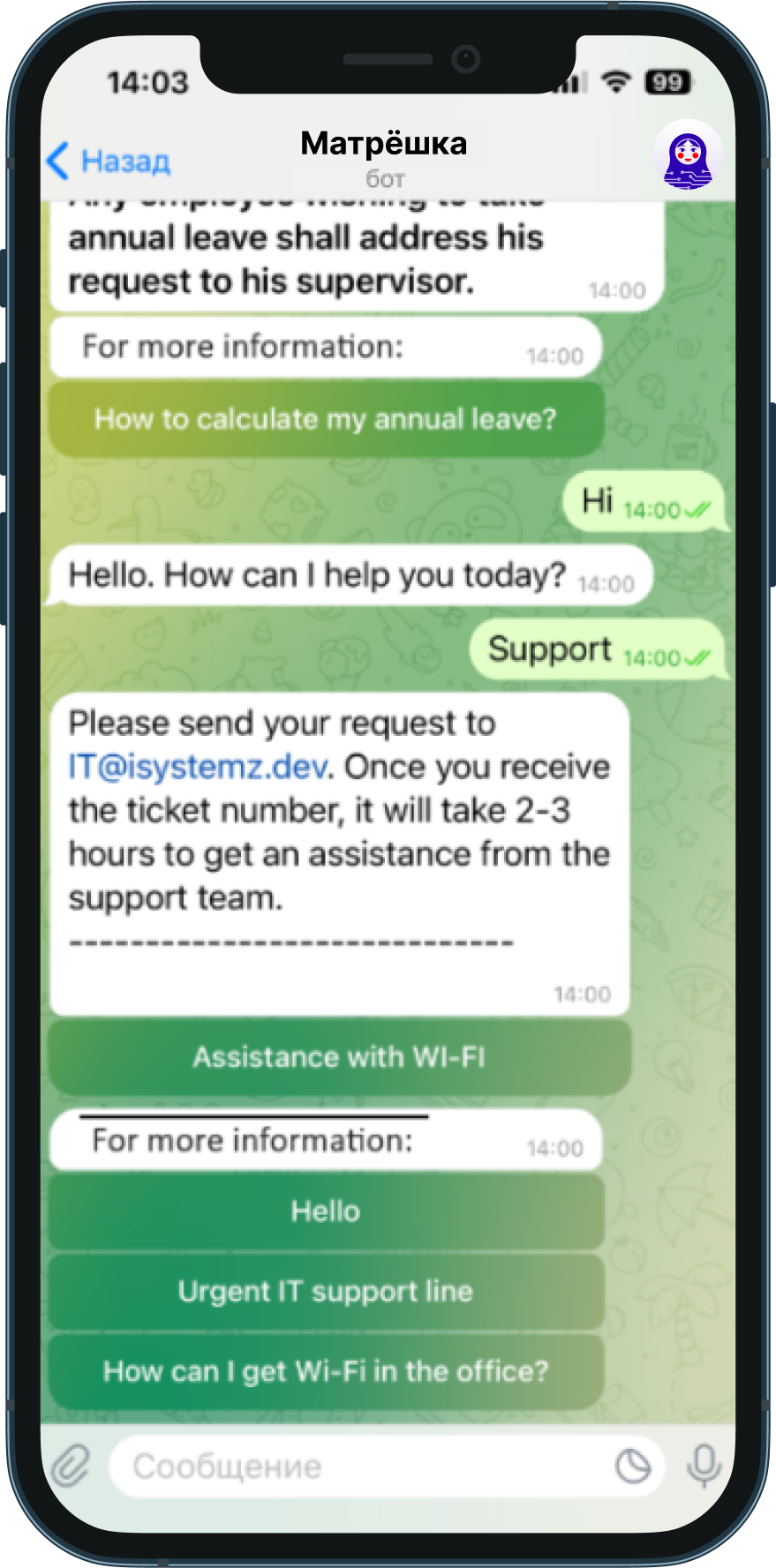Select 'Assistance with WI-FI' button
The height and width of the screenshot is (1568, 776).
click(340, 1057)
